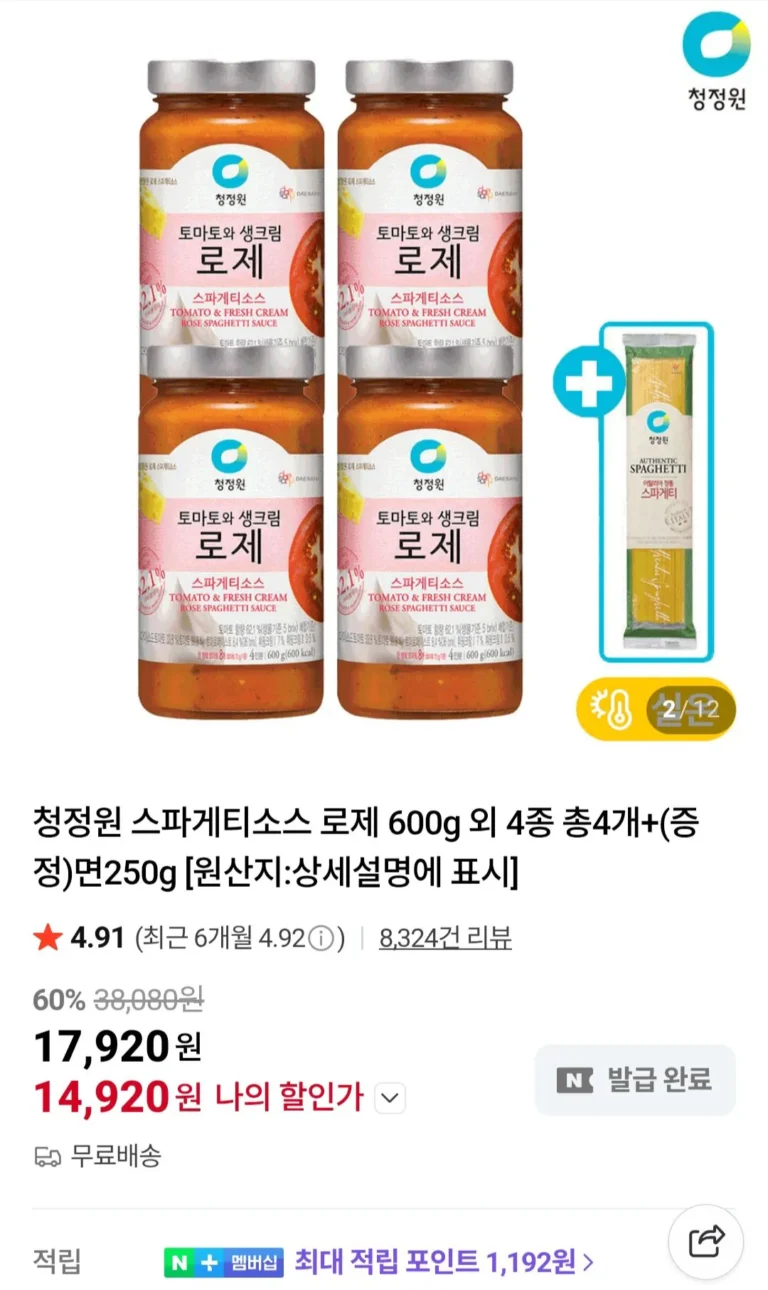This screenshot has width=768, height=1290.
Task: Open the 8,324건 리뷰 reviews link
Action: point(445,938)
